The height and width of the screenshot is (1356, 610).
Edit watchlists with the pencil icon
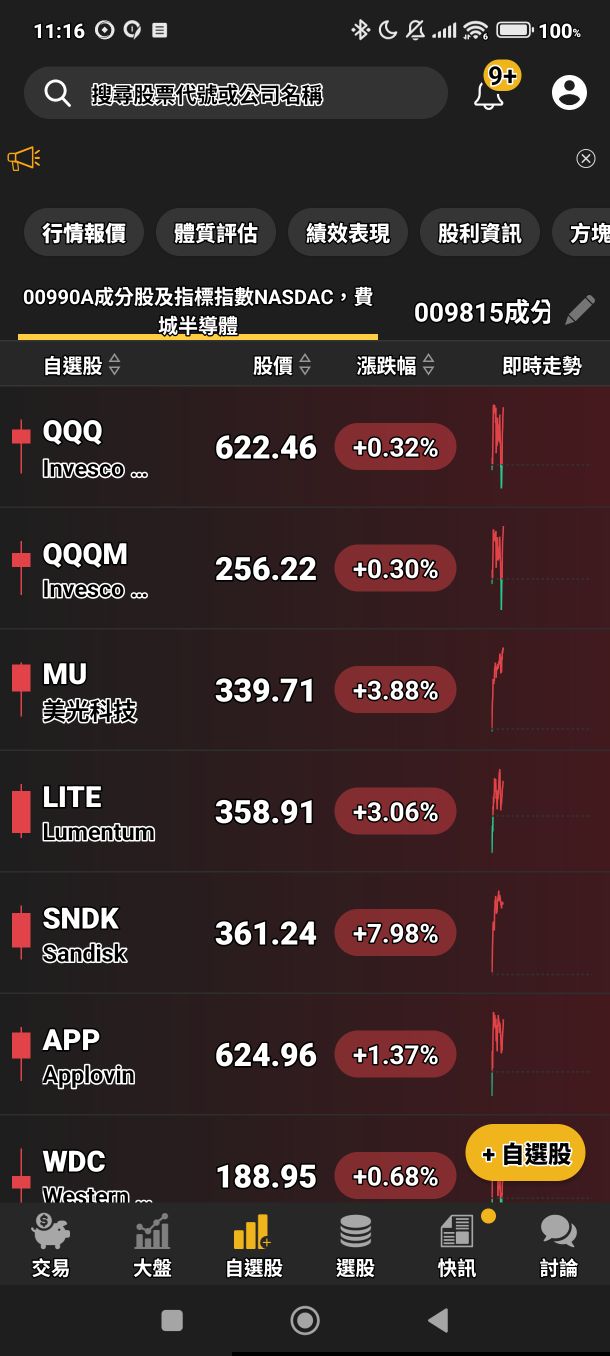click(x=580, y=311)
